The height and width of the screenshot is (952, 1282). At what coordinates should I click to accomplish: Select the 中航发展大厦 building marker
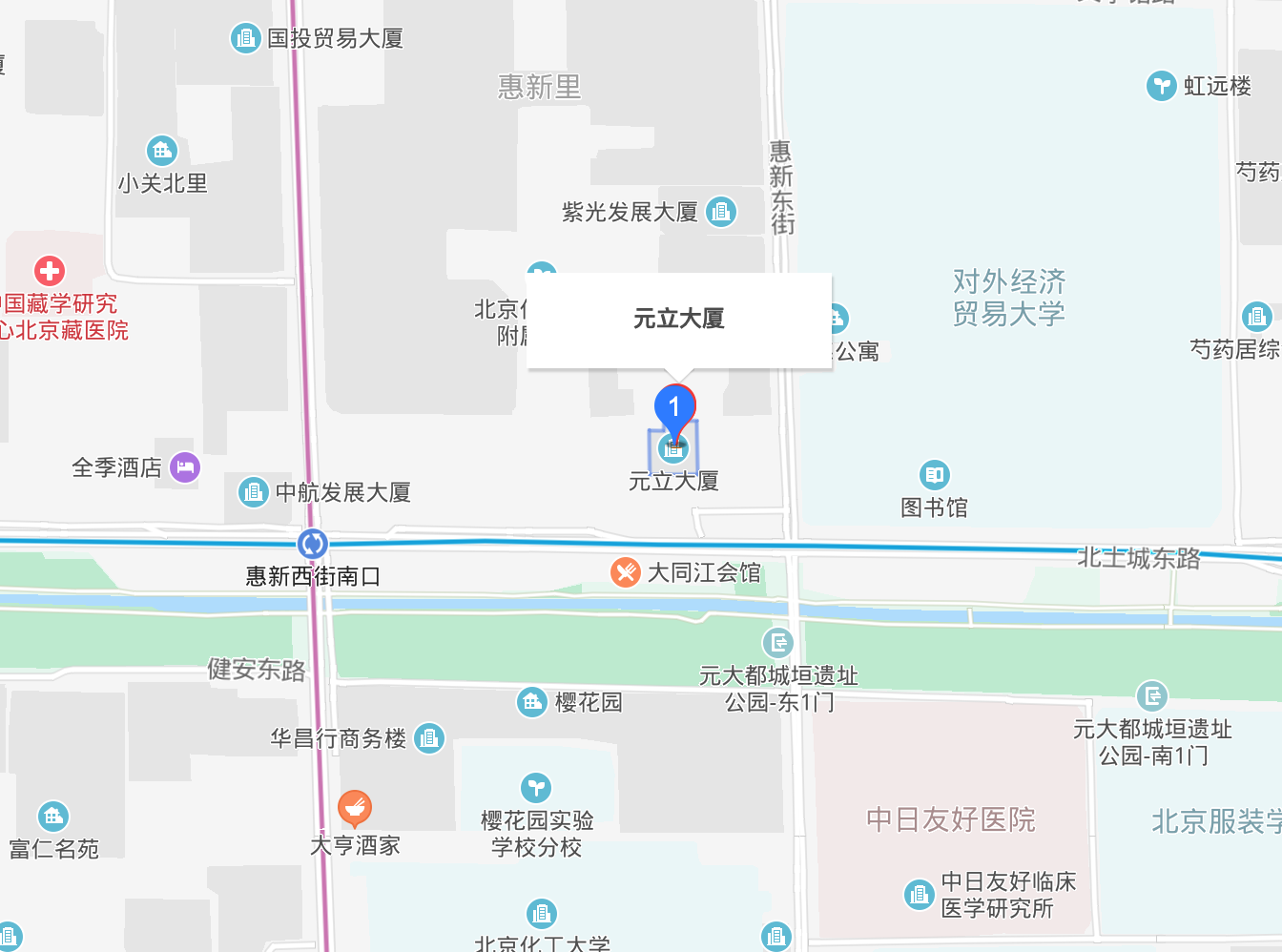[253, 492]
